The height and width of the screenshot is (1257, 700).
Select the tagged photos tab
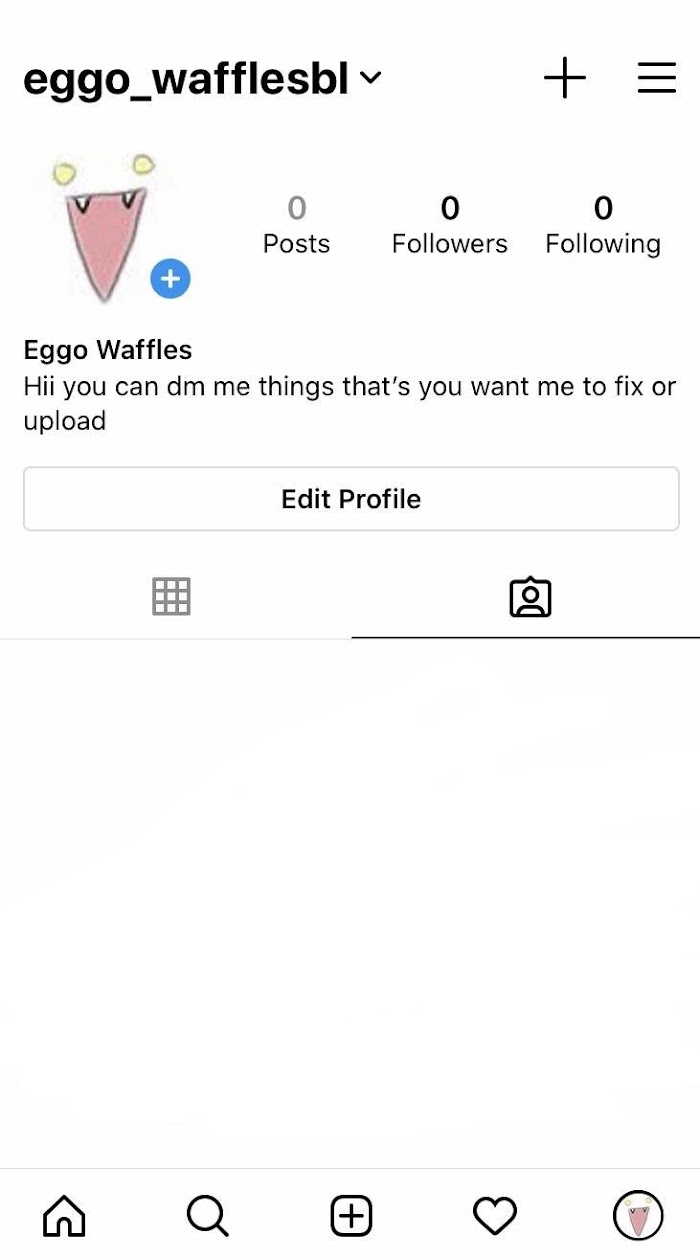[530, 597]
